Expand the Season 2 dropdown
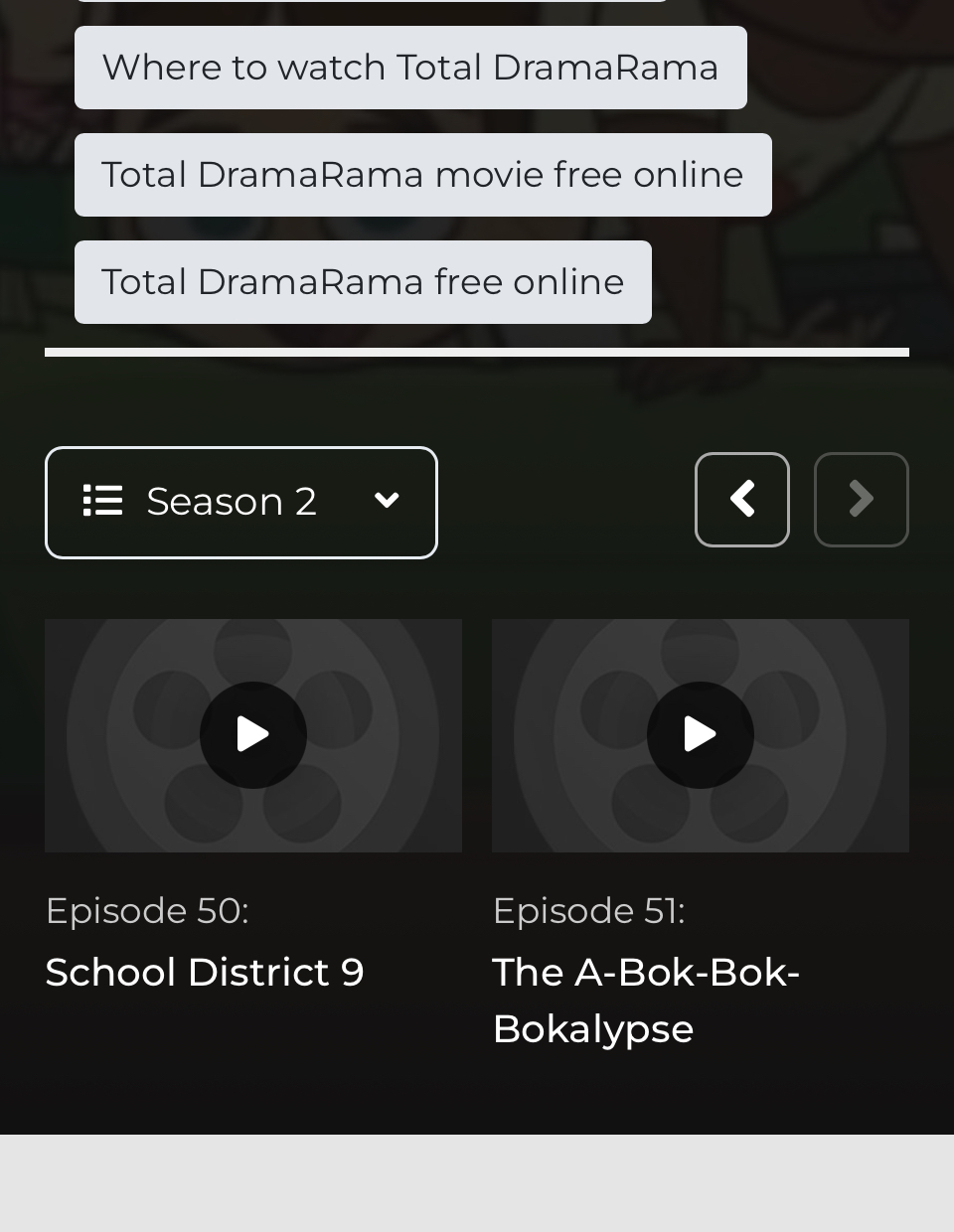This screenshot has height=1232, width=954. click(x=240, y=502)
